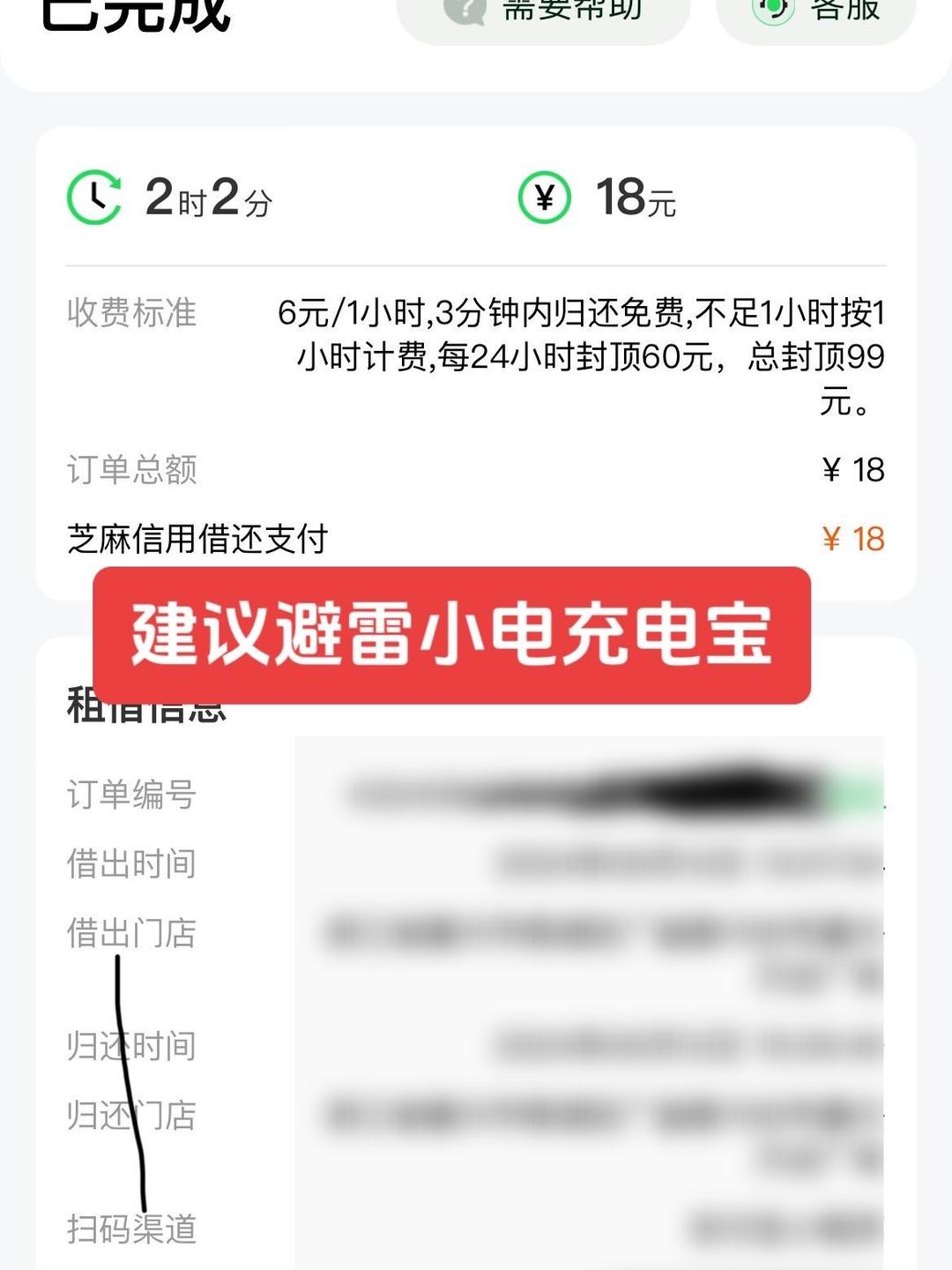Viewport: 952px width, 1270px height.
Task: Open the 需要帮助 help button
Action: click(x=543, y=13)
